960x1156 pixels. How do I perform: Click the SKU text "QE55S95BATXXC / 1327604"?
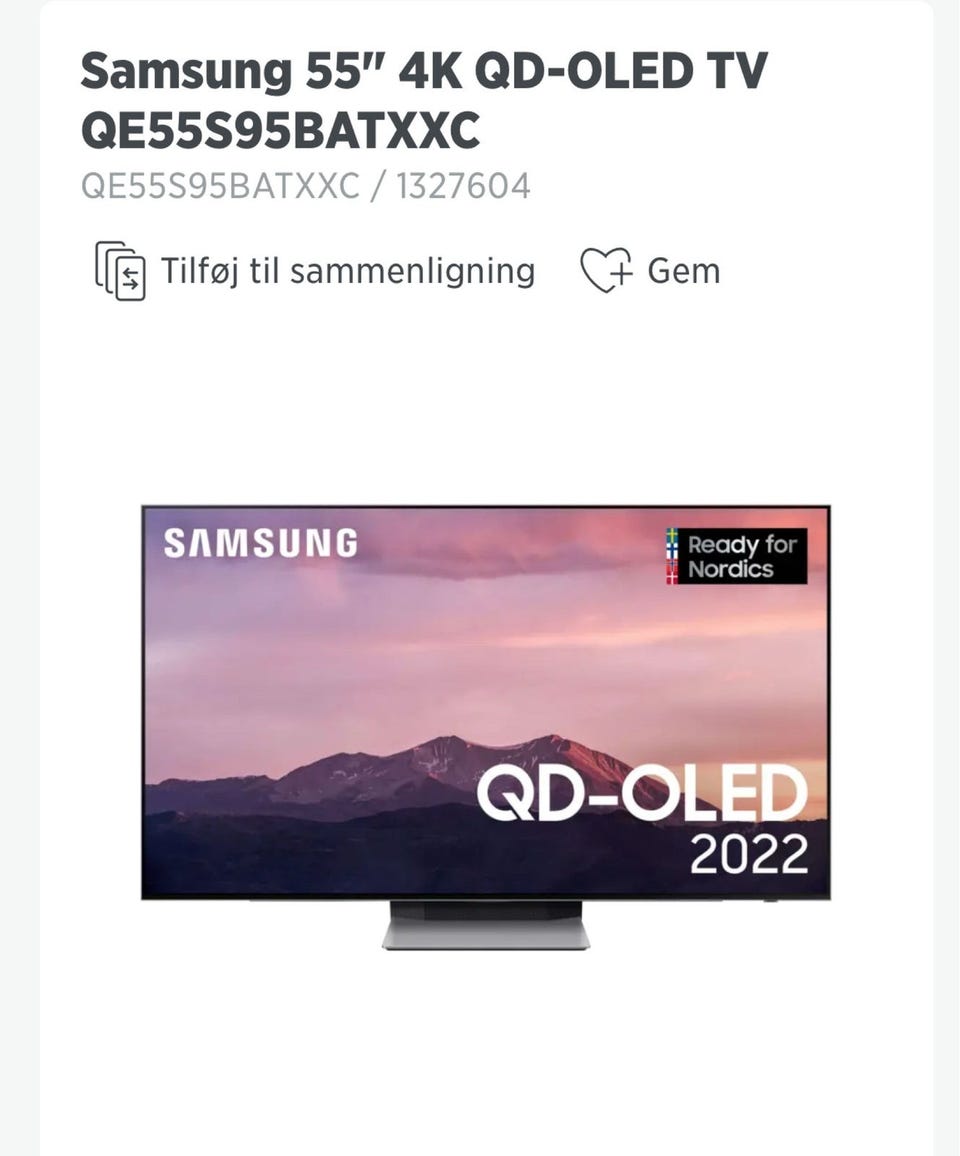pos(307,184)
